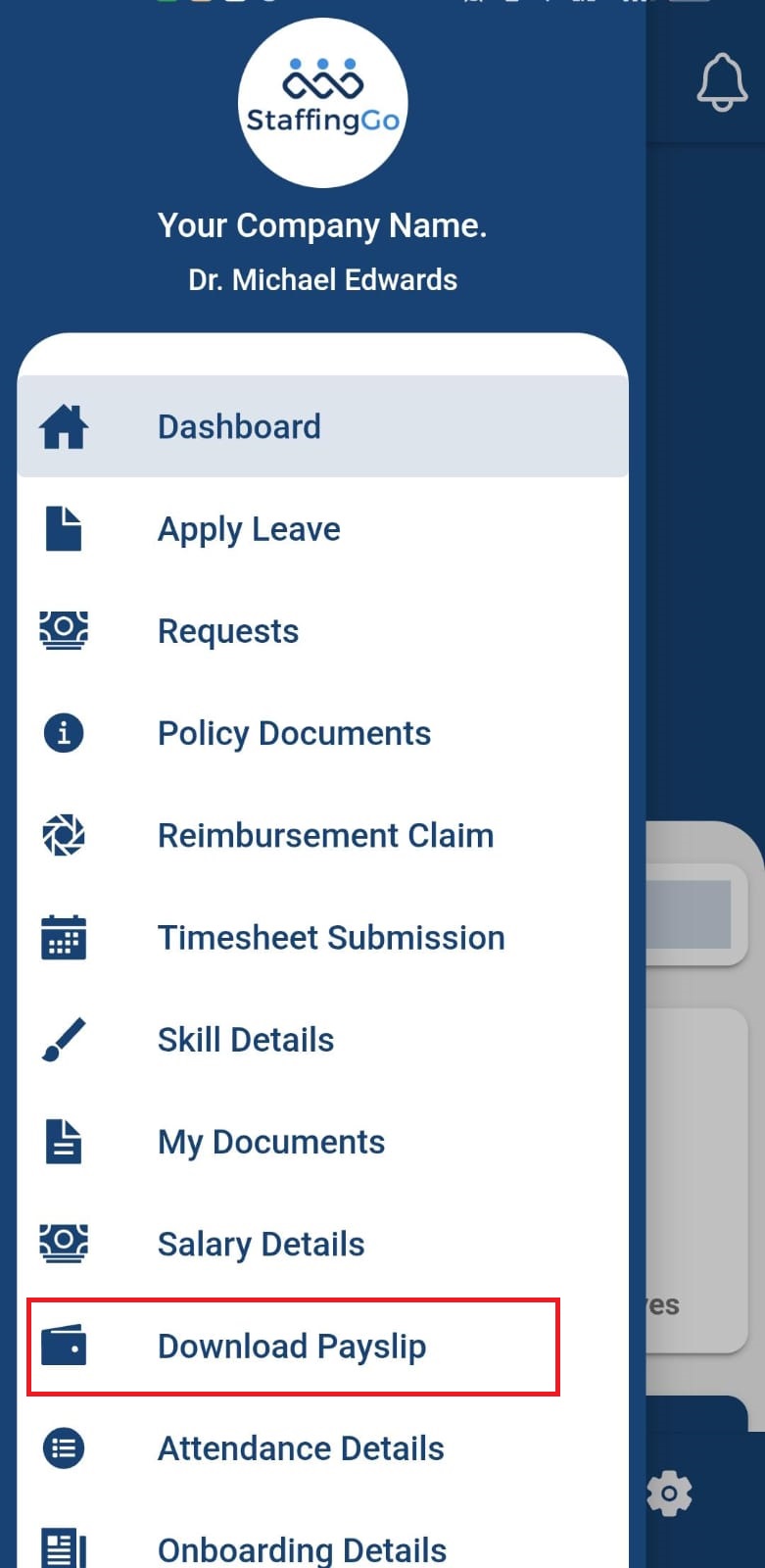The width and height of the screenshot is (765, 1568).
Task: Select Apply Leave in the drawer
Action: (x=322, y=529)
